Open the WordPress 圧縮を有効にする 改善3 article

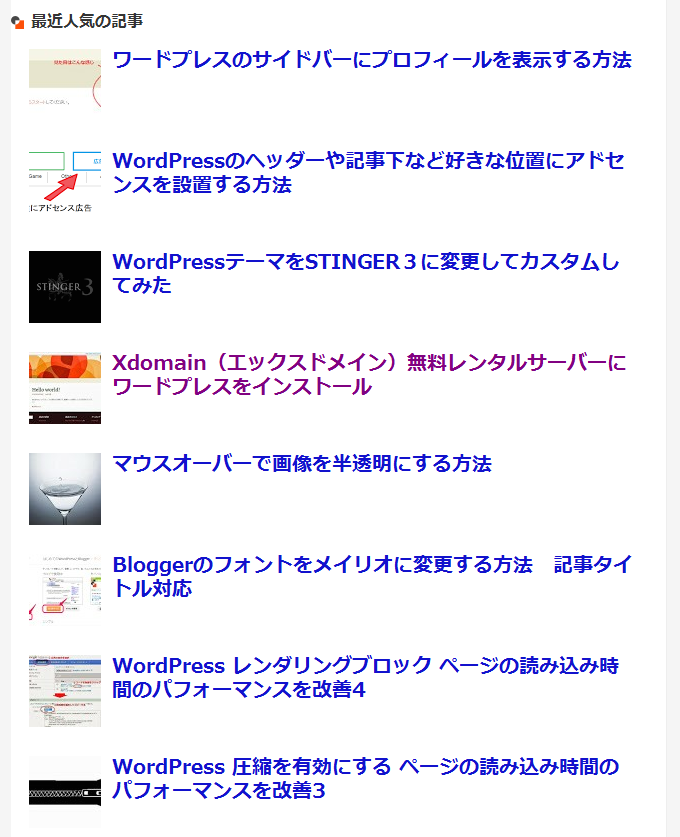(x=366, y=778)
